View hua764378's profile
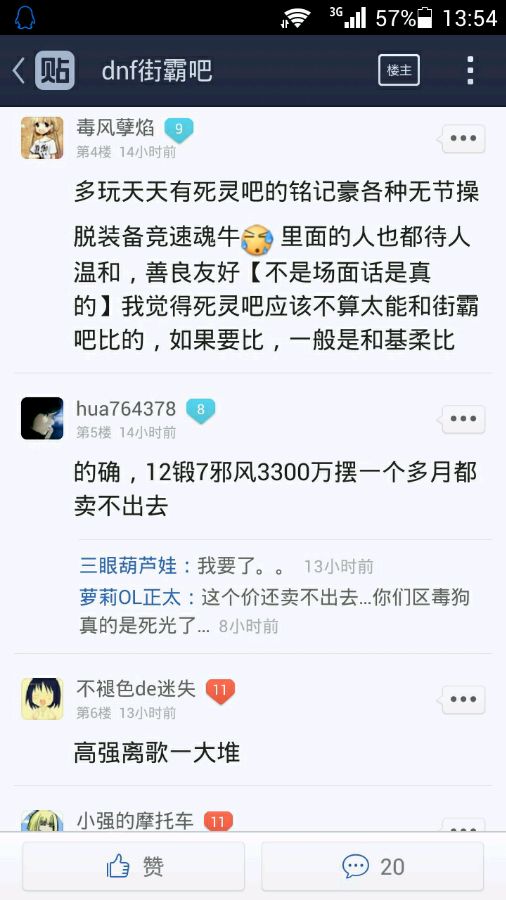Image resolution: width=506 pixels, height=900 pixels. tap(126, 409)
